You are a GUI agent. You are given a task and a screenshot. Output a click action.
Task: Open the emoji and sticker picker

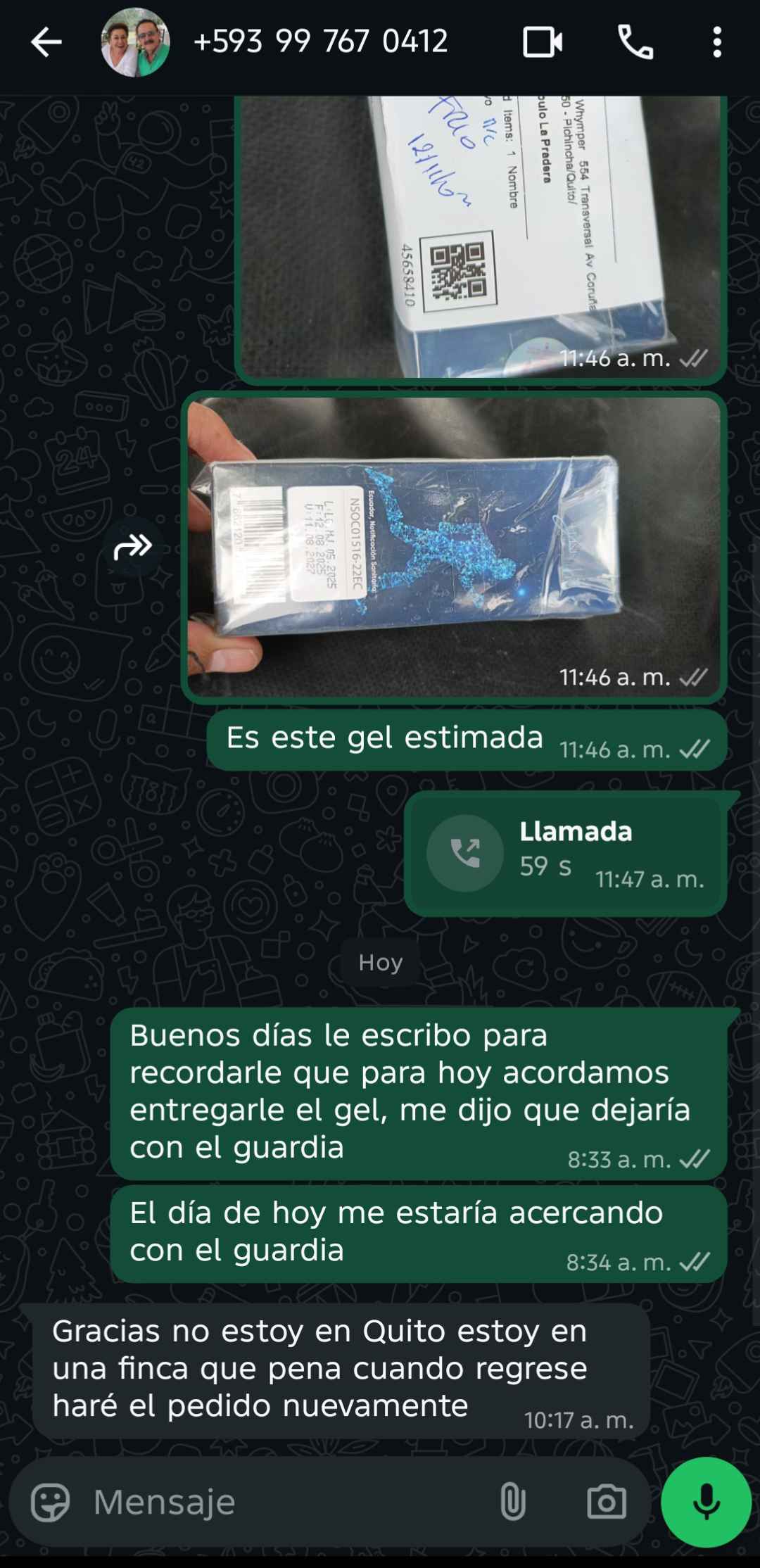(51, 1503)
